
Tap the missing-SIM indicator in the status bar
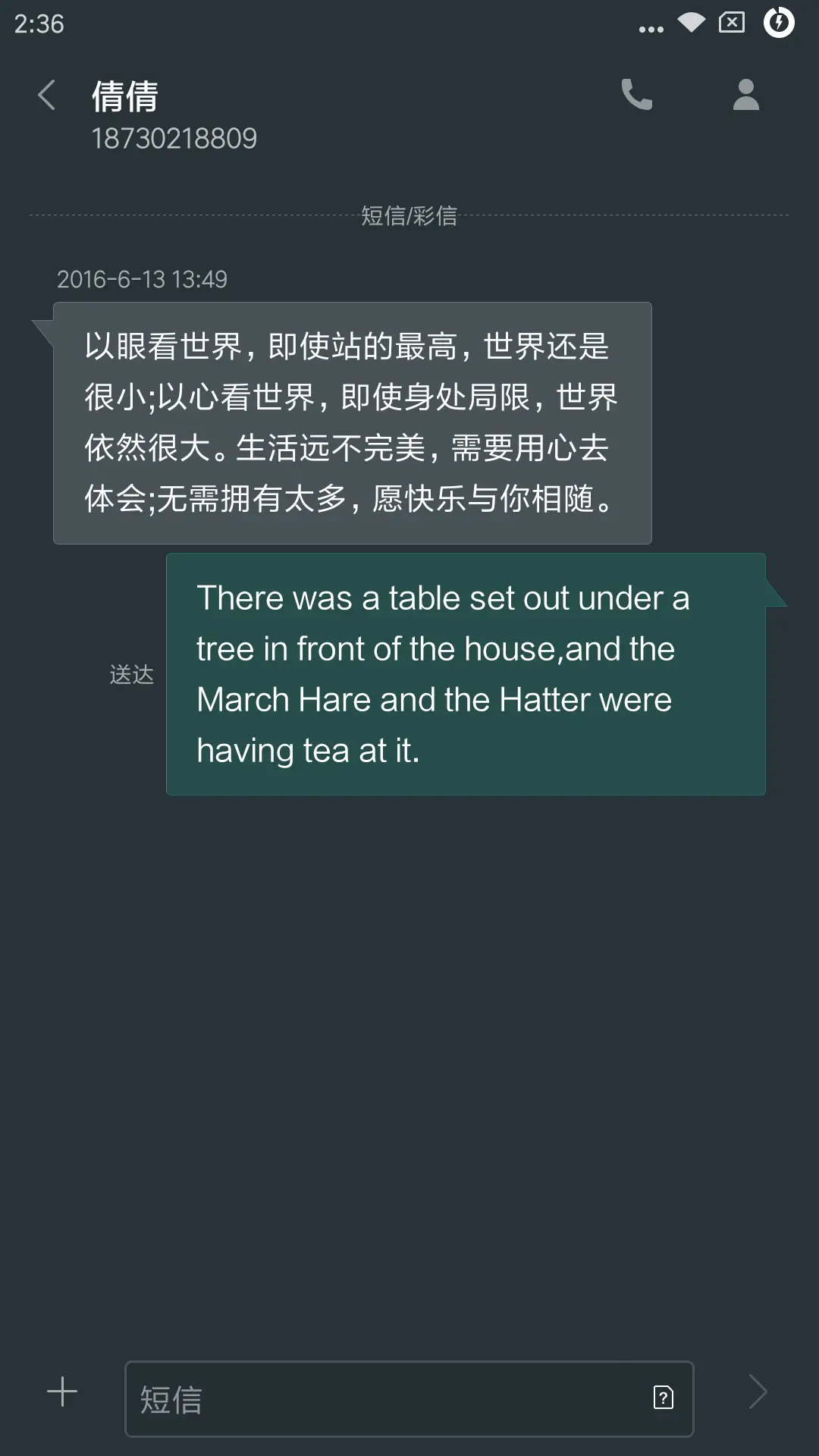pyautogui.click(x=730, y=24)
